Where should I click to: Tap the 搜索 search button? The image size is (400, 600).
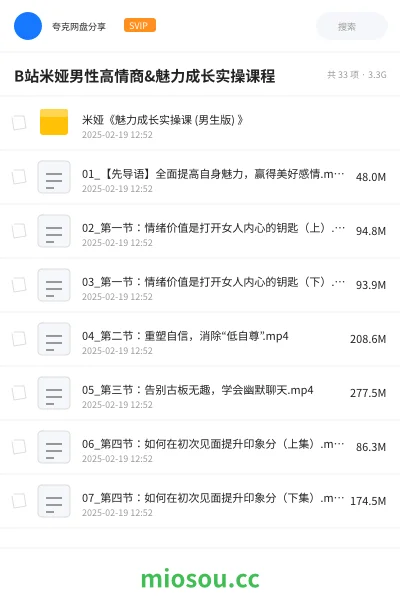[352, 26]
